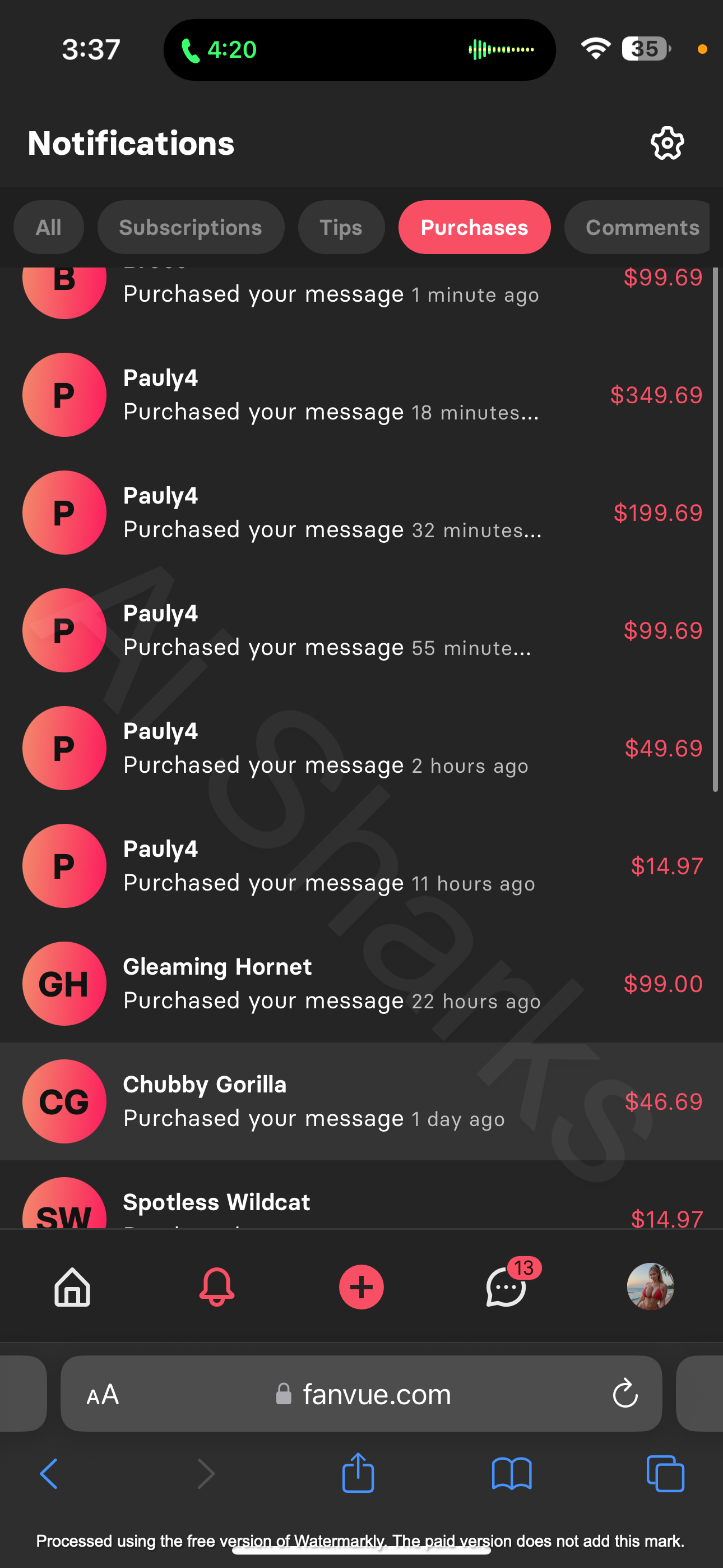Image resolution: width=723 pixels, height=1568 pixels.
Task: Open the notifications bell tab
Action: click(217, 1287)
